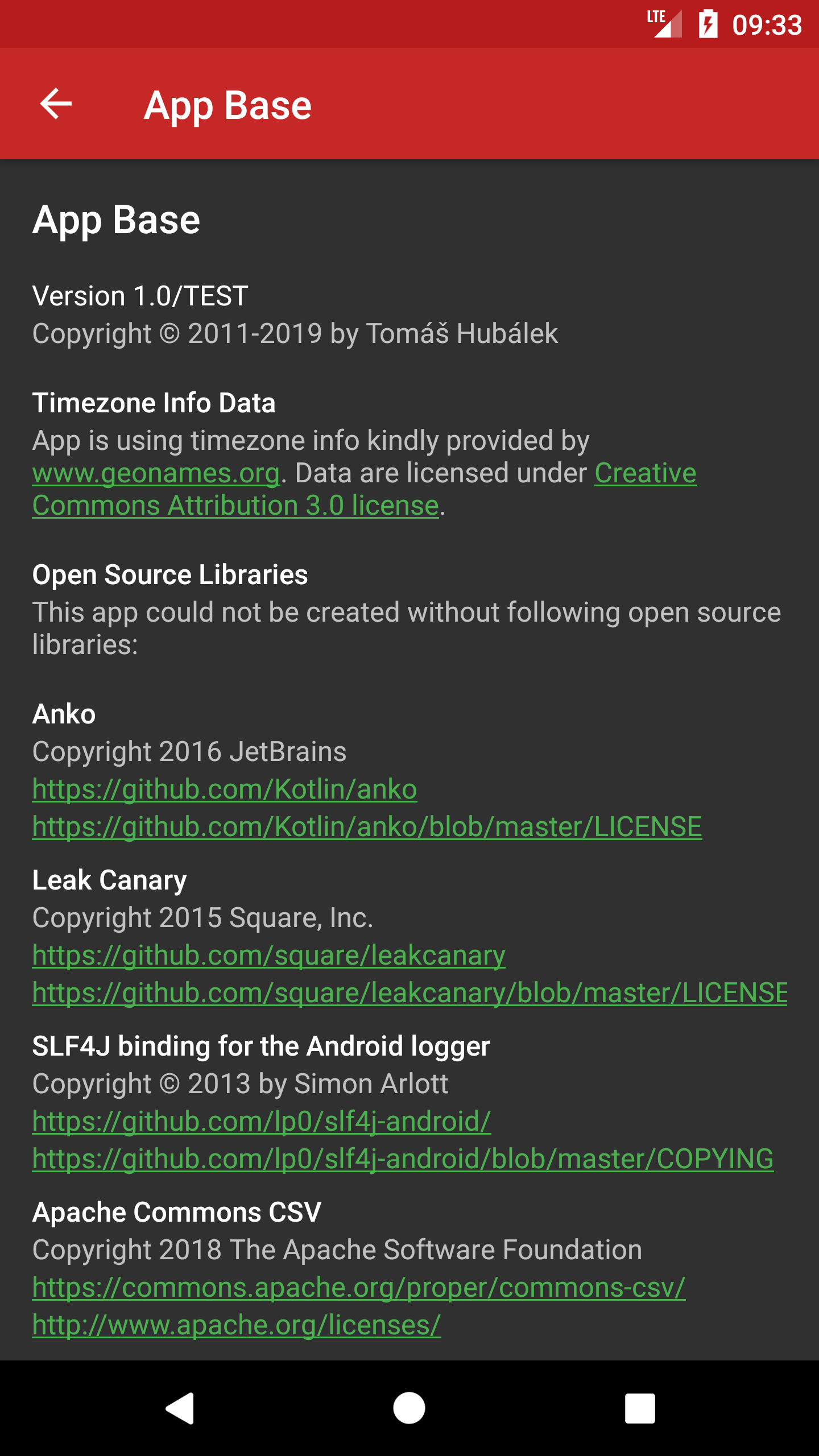Image resolution: width=819 pixels, height=1456 pixels.
Task: Tap the system home button
Action: [x=409, y=1408]
